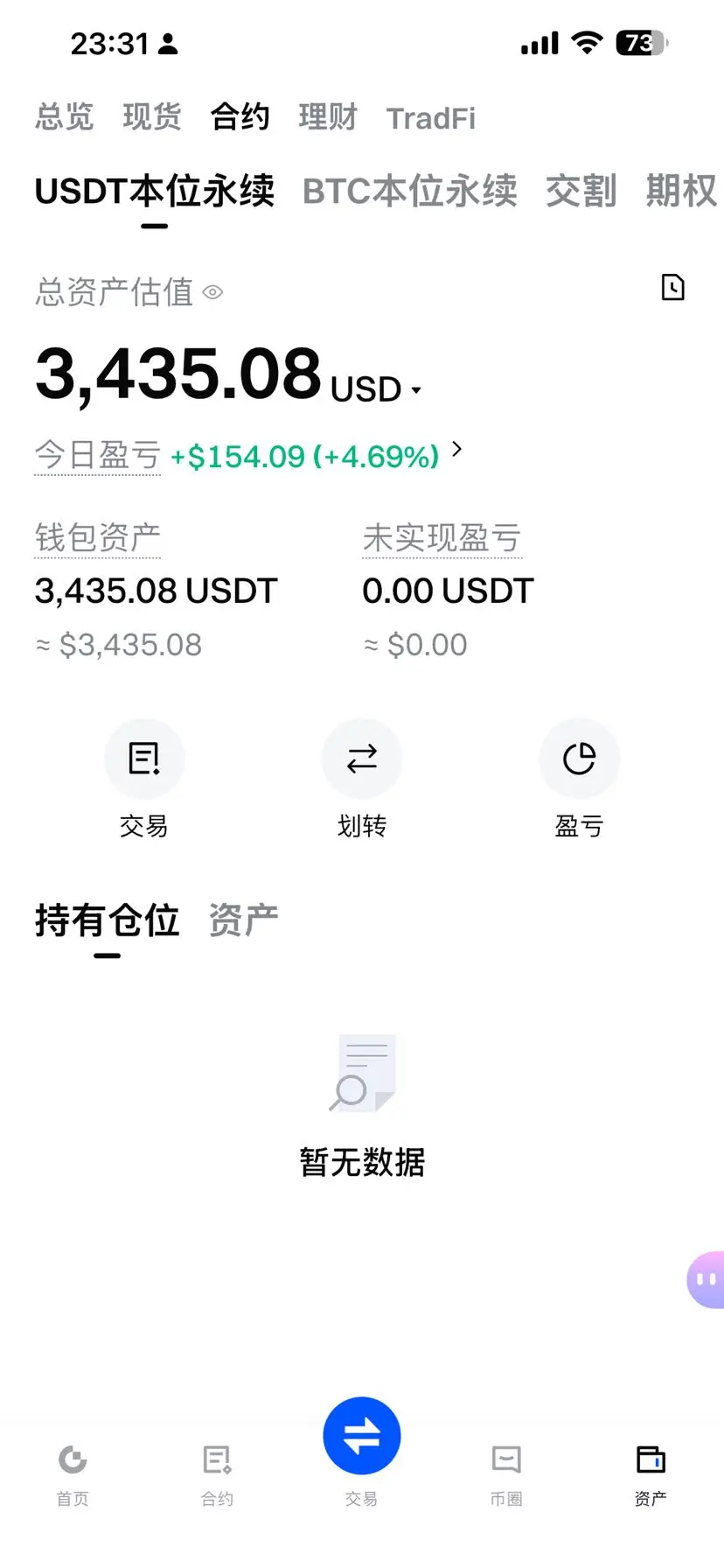Switch to the 现货 tab

point(152,117)
